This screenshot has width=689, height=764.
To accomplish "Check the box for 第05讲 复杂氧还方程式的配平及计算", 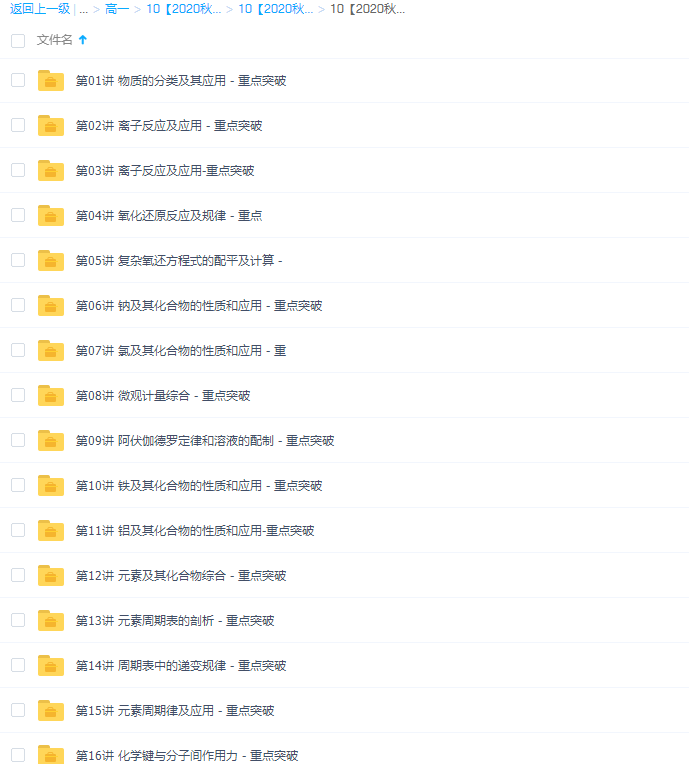I will pyautogui.click(x=18, y=260).
